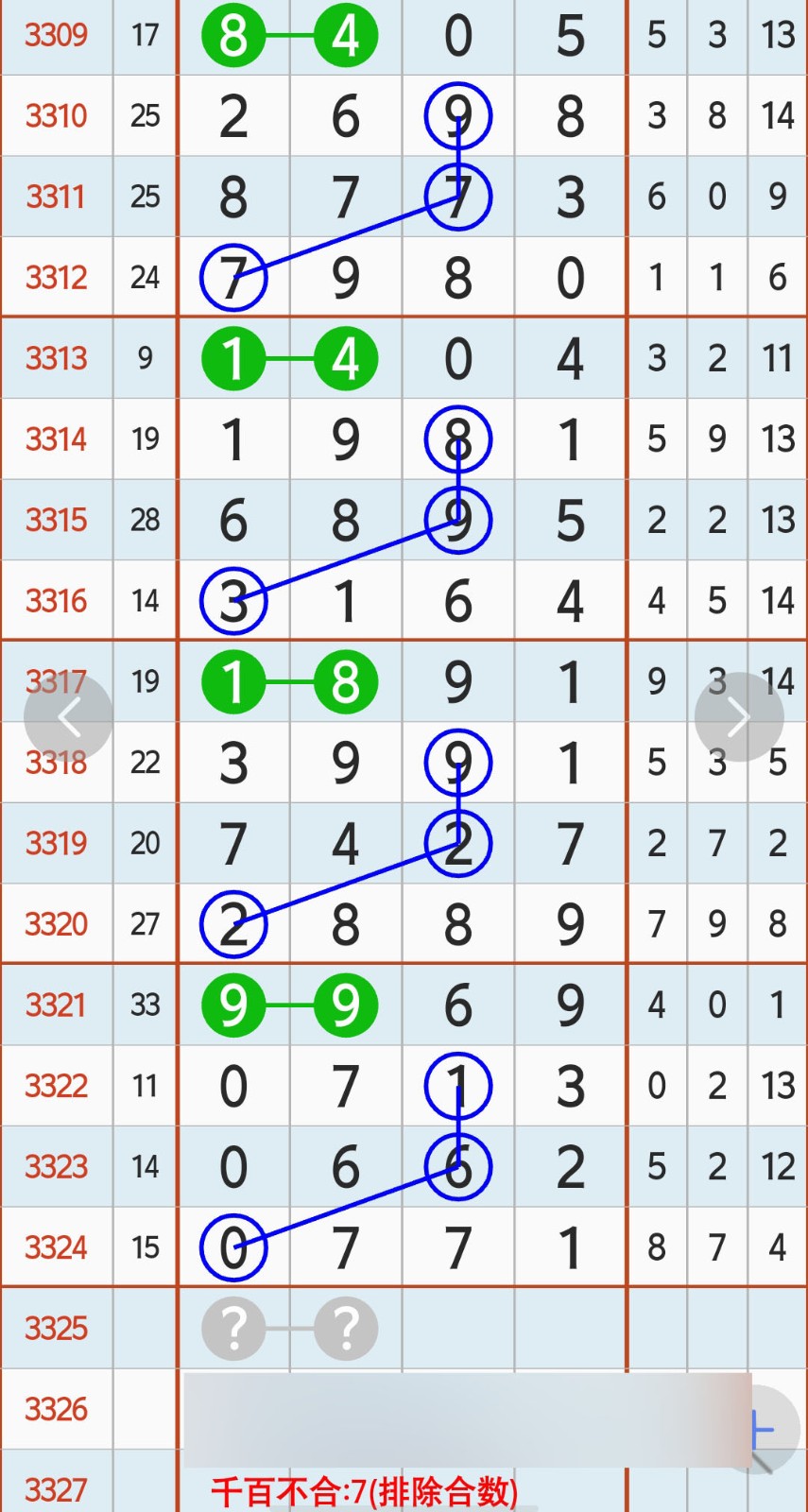Open previous page with the left chevron arrow

68,716
